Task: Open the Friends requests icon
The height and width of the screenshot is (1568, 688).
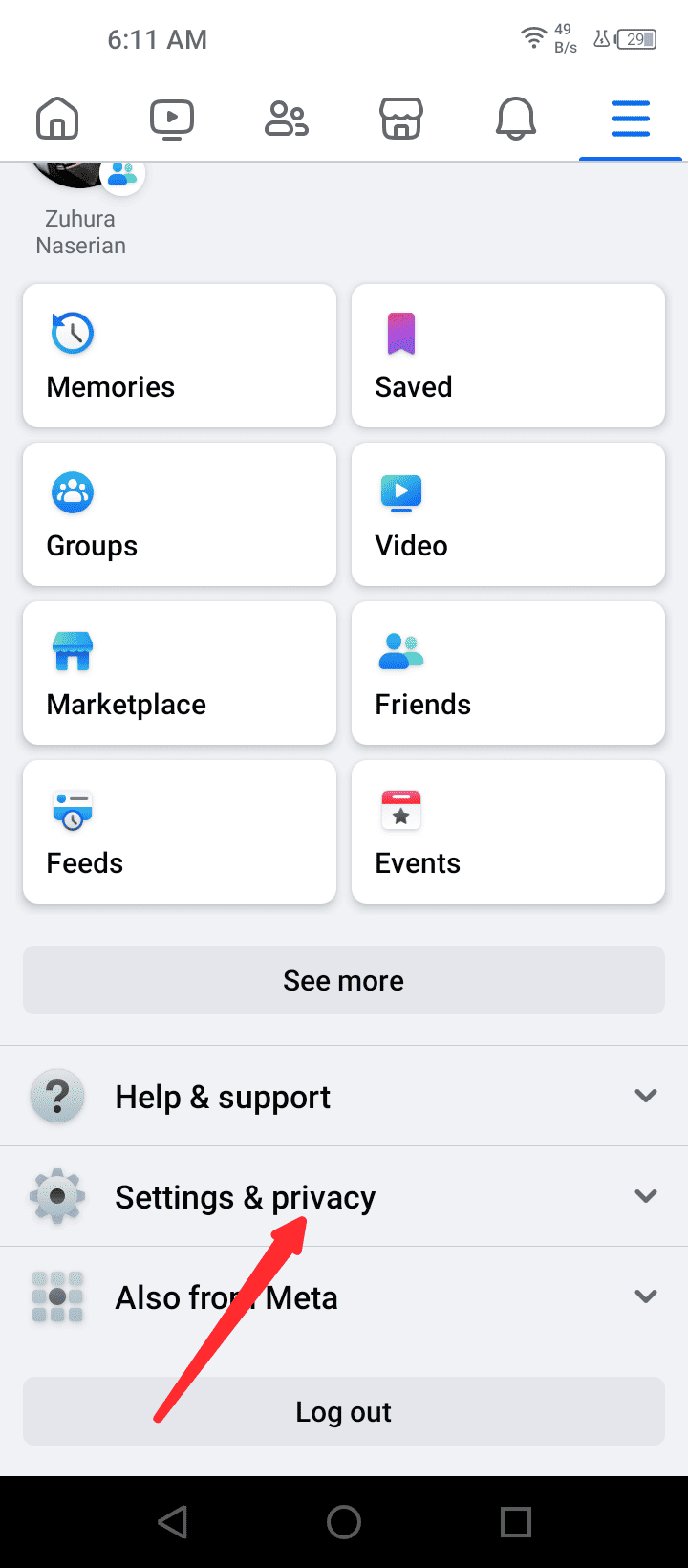Action: (x=287, y=118)
